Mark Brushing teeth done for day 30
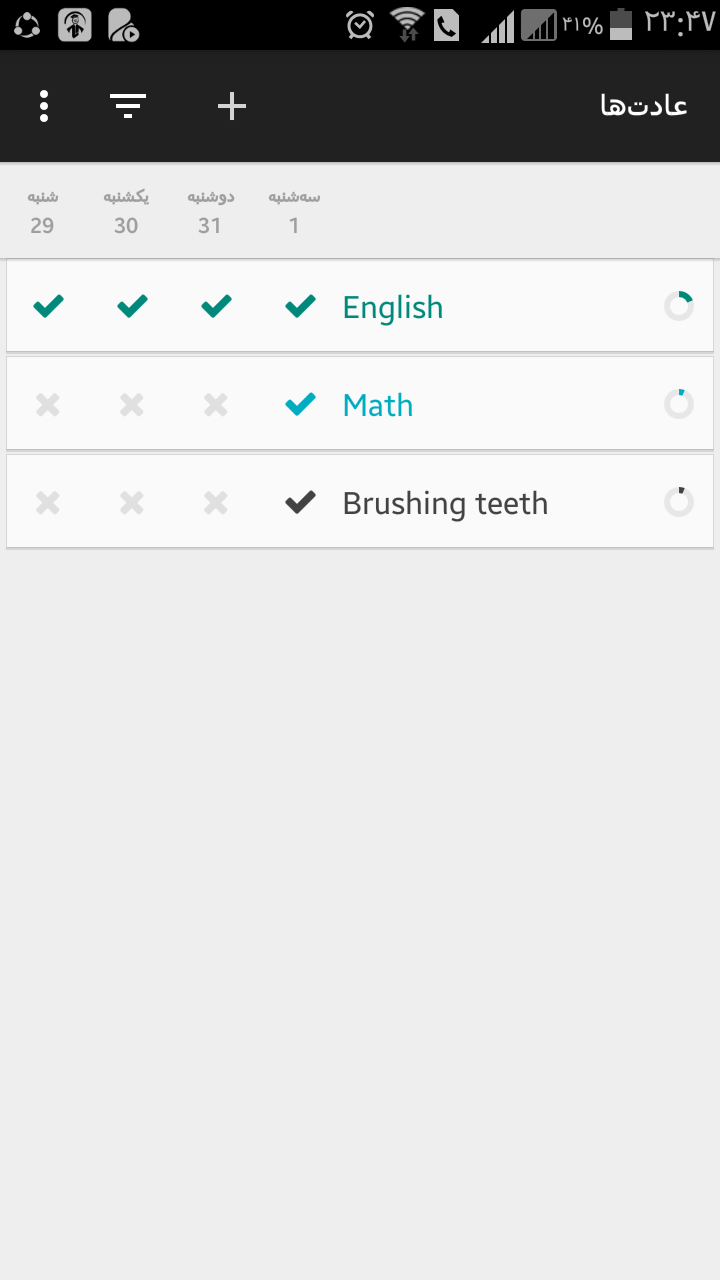Screen dimensions: 720x1280 tap(132, 502)
